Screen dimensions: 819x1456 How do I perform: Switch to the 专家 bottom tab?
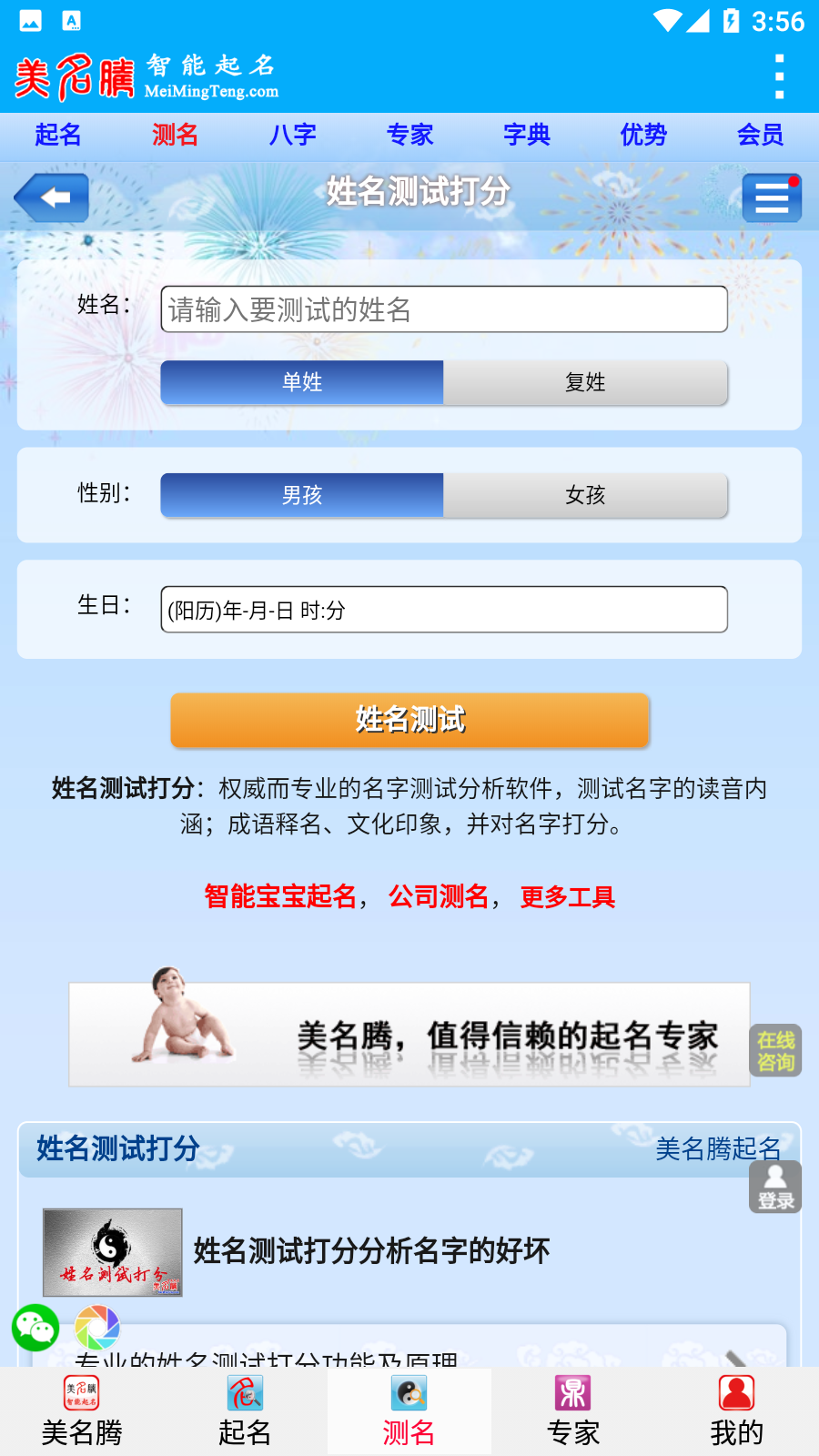pyautogui.click(x=573, y=1411)
